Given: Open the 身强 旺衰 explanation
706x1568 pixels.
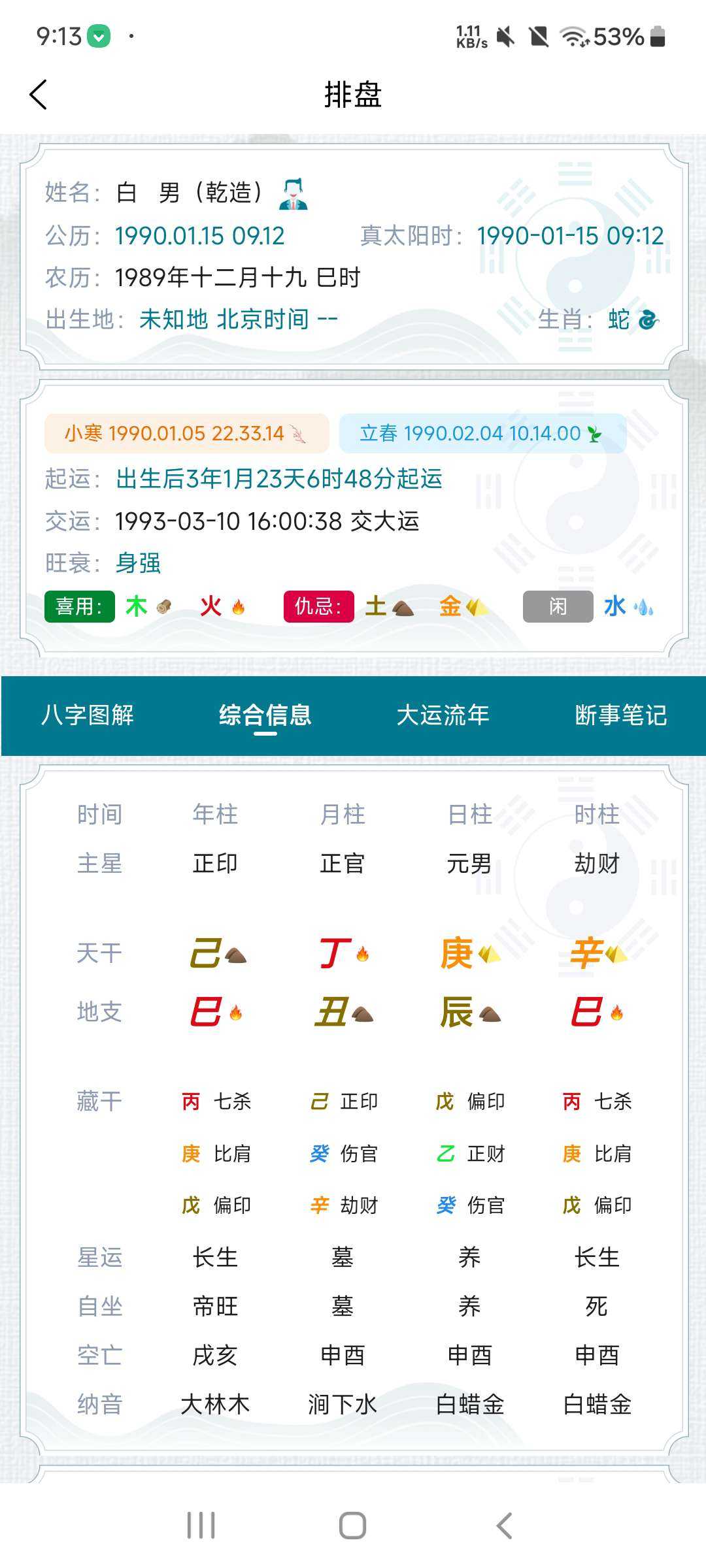Looking at the screenshot, I should click(x=138, y=563).
